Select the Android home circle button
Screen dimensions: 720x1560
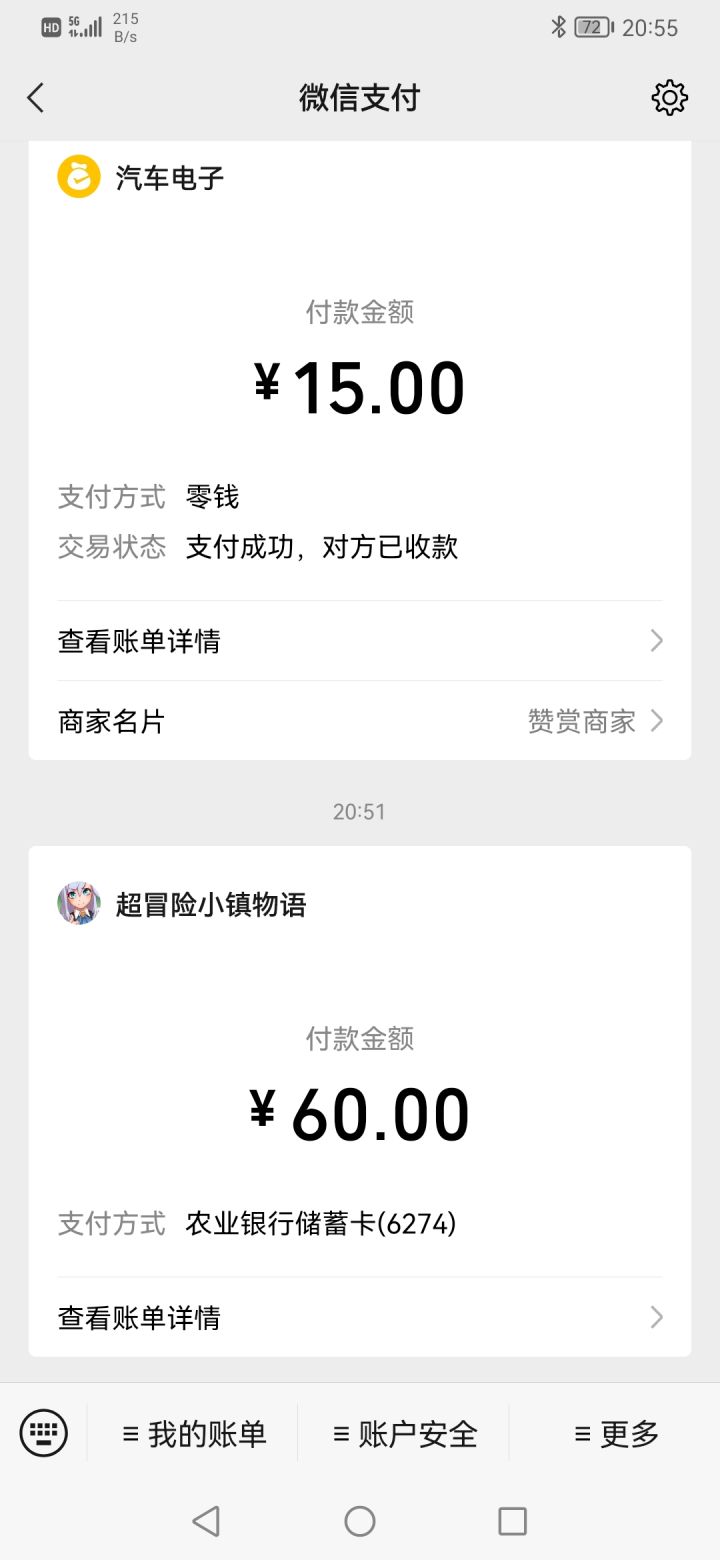(x=359, y=1521)
